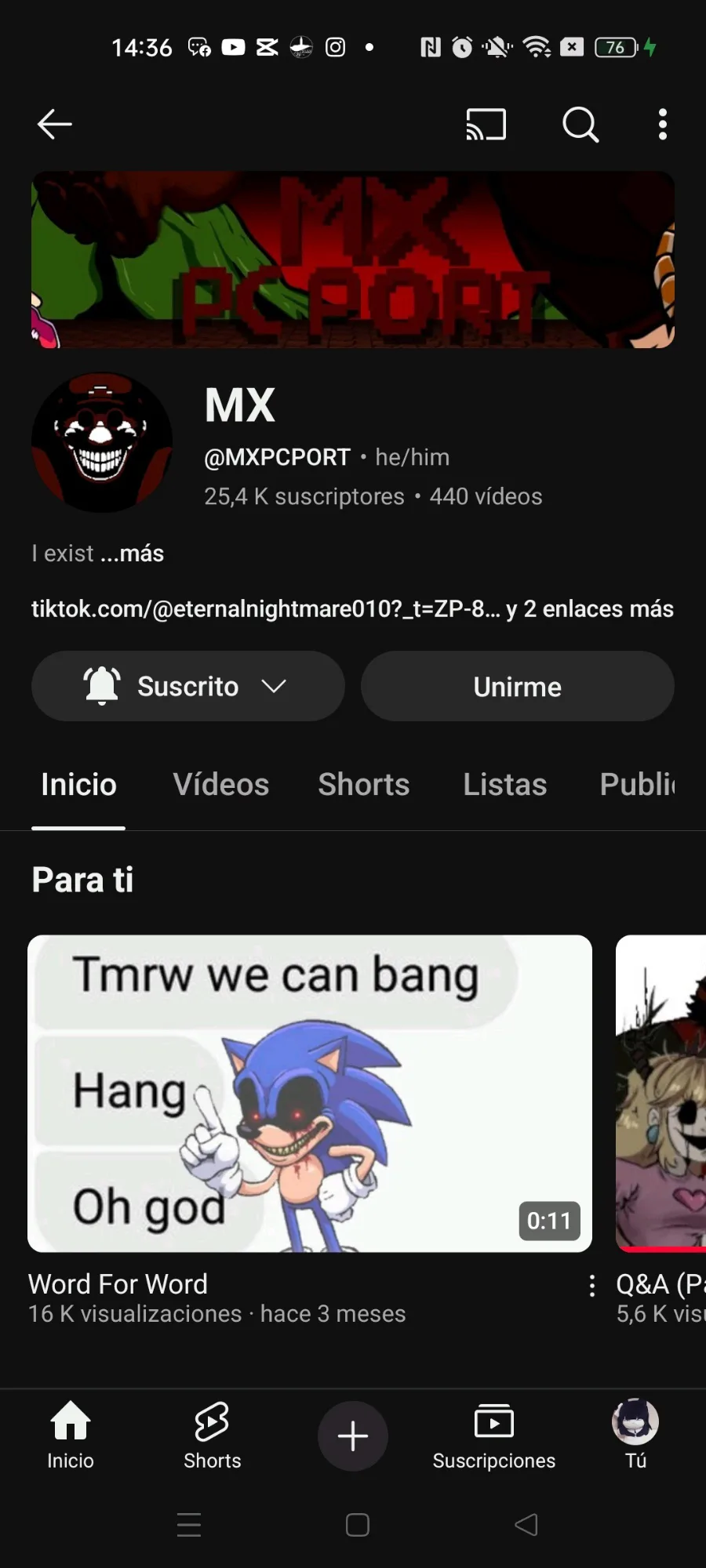The height and width of the screenshot is (1568, 706).
Task: Open the Suscrito notification dropdown
Action: [x=188, y=686]
